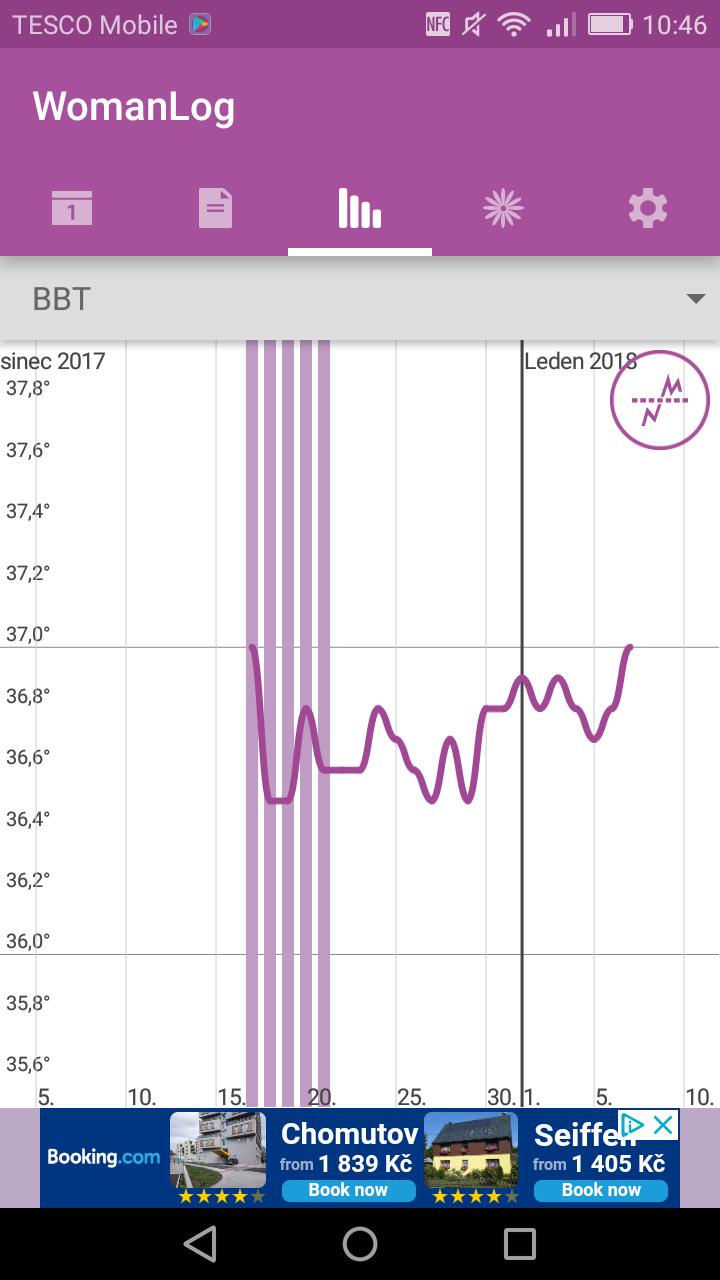
Task: Tap the circular chart line toggle icon
Action: [x=660, y=400]
